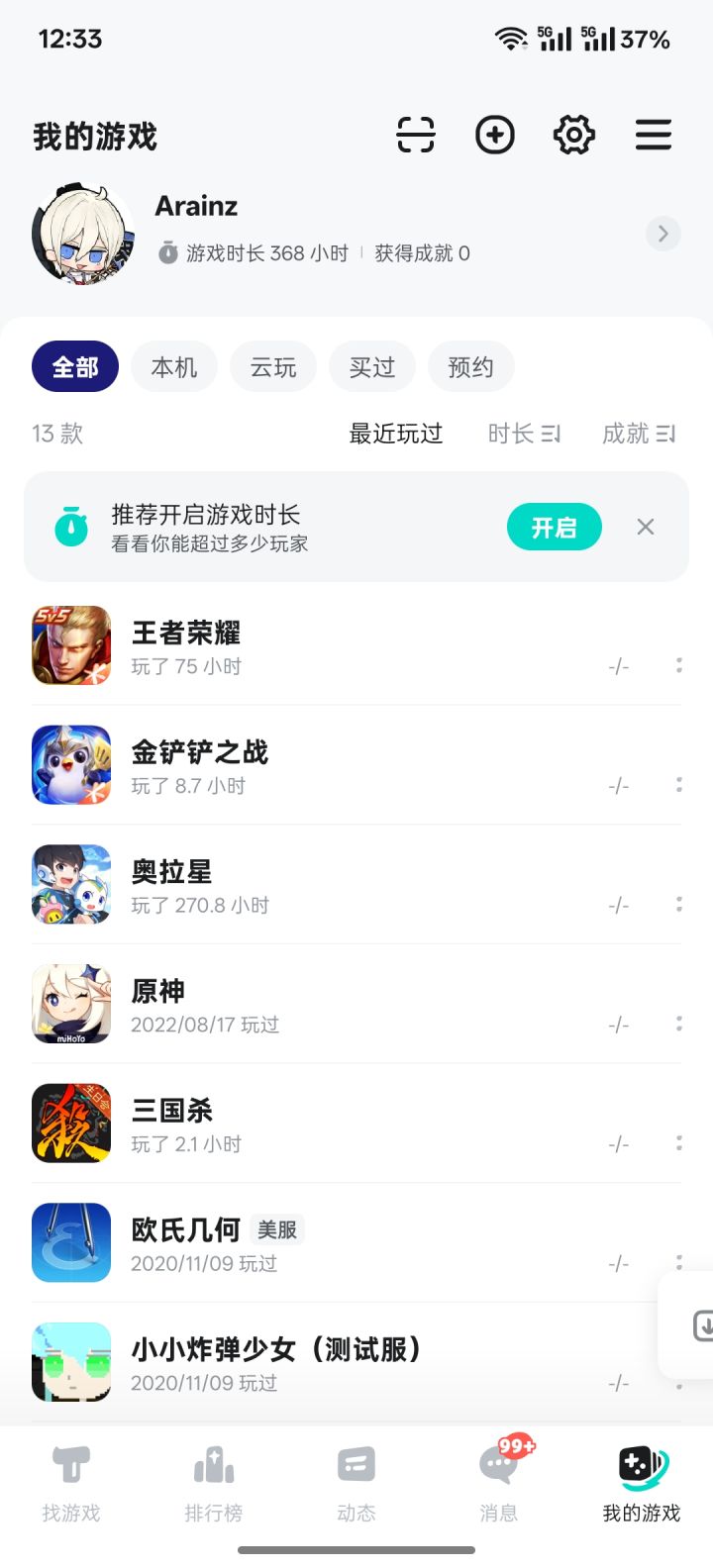Sort games by 时长

click(524, 434)
